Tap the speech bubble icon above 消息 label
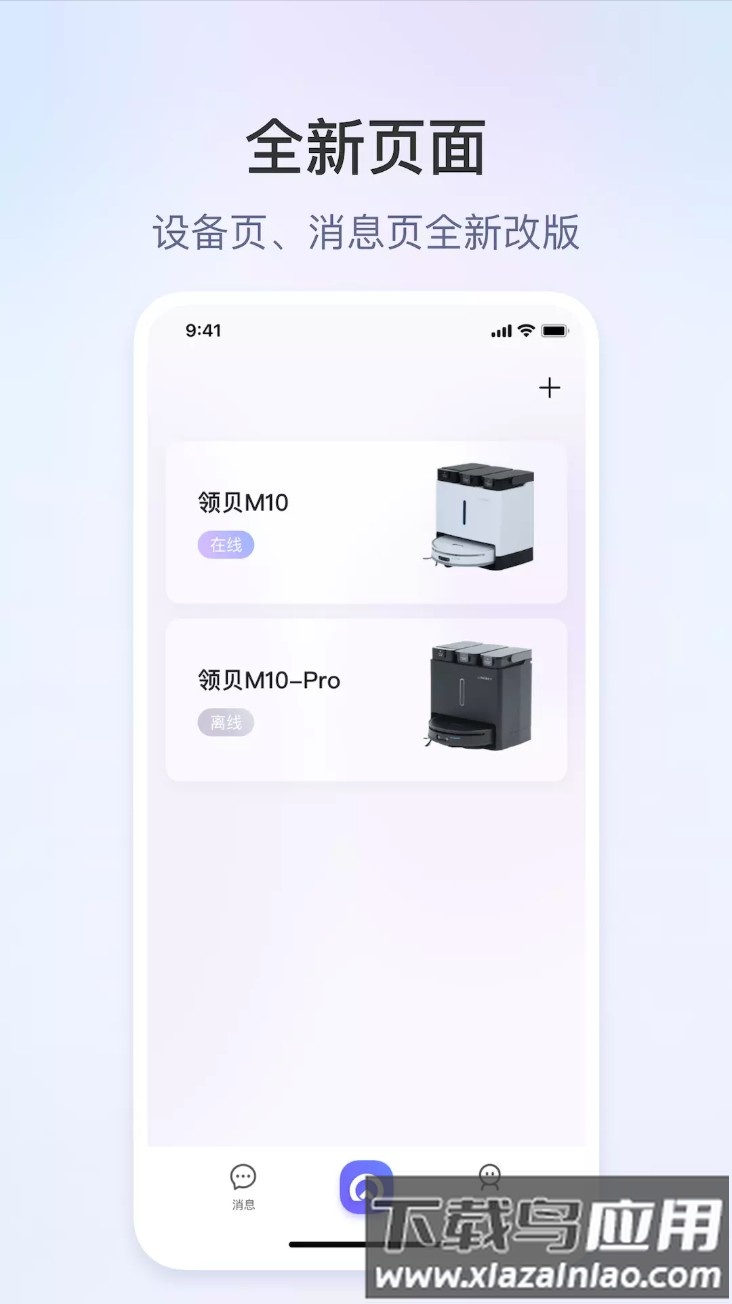732x1304 pixels. click(243, 1175)
